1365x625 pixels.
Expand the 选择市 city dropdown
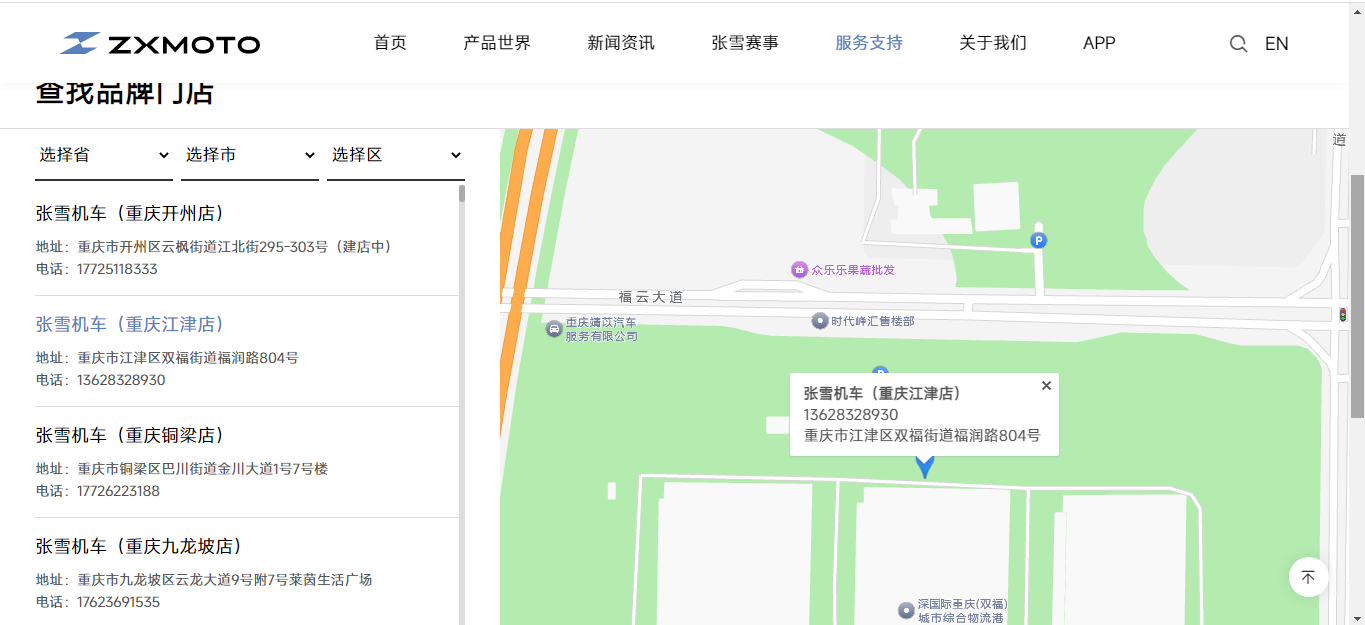[250, 155]
